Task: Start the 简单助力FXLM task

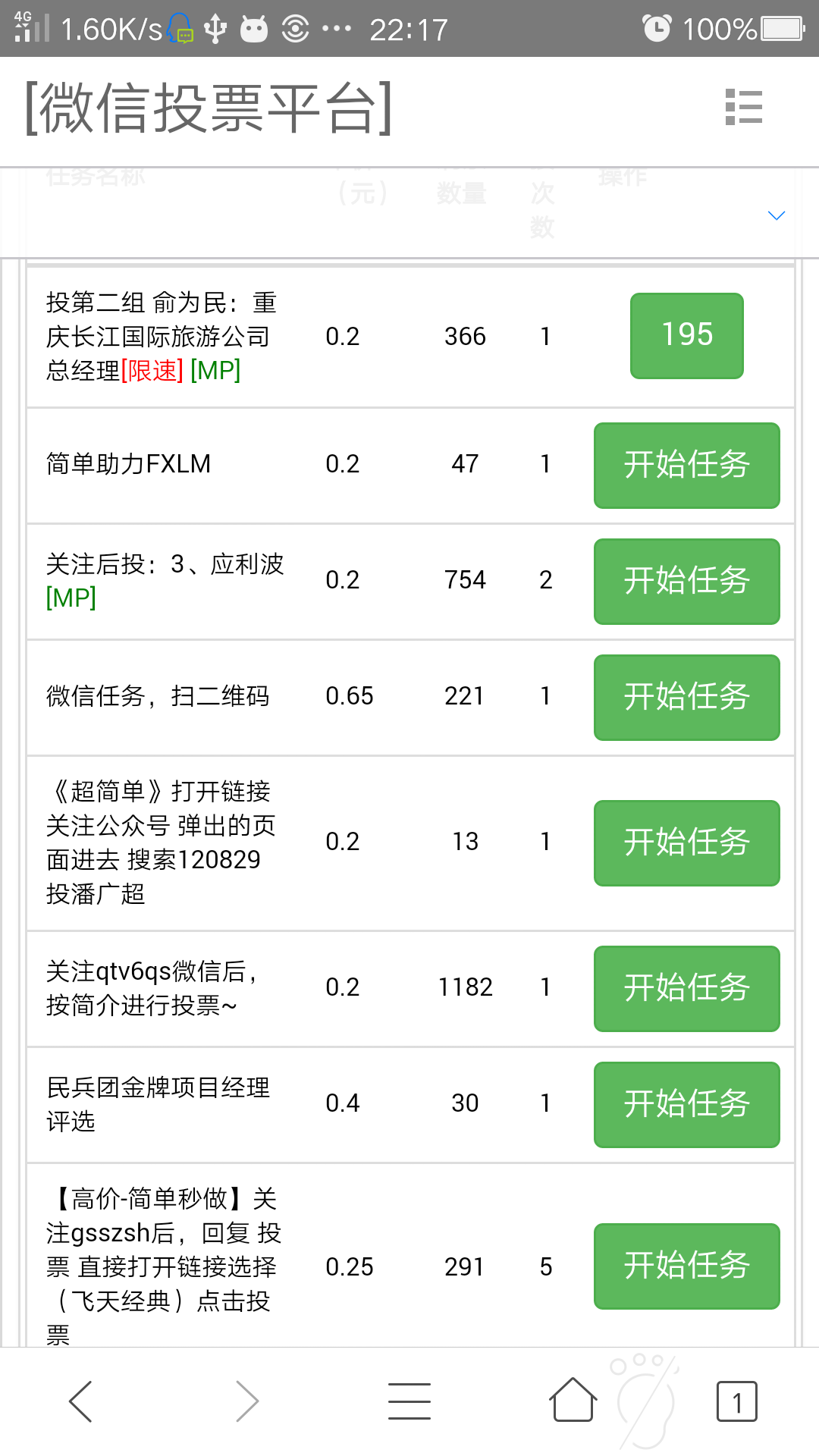Action: click(x=686, y=465)
